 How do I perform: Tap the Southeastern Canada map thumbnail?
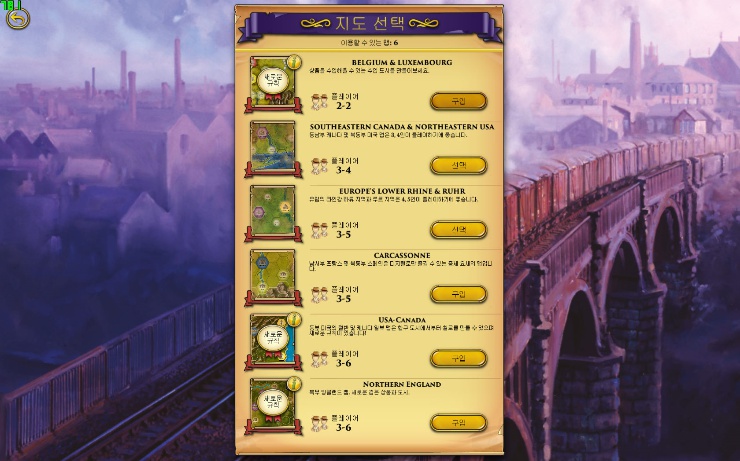273,149
